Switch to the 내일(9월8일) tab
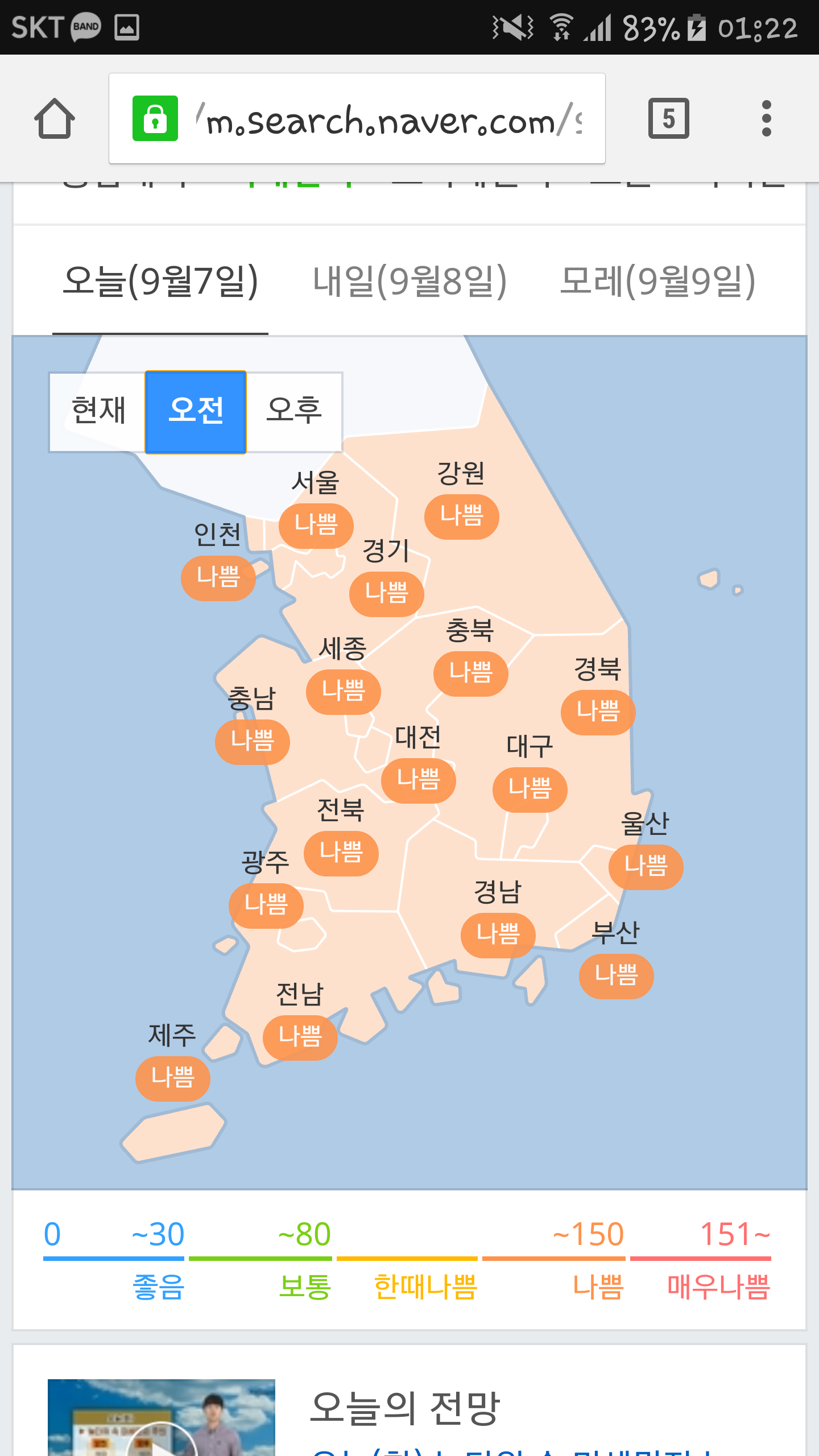 coord(409,281)
